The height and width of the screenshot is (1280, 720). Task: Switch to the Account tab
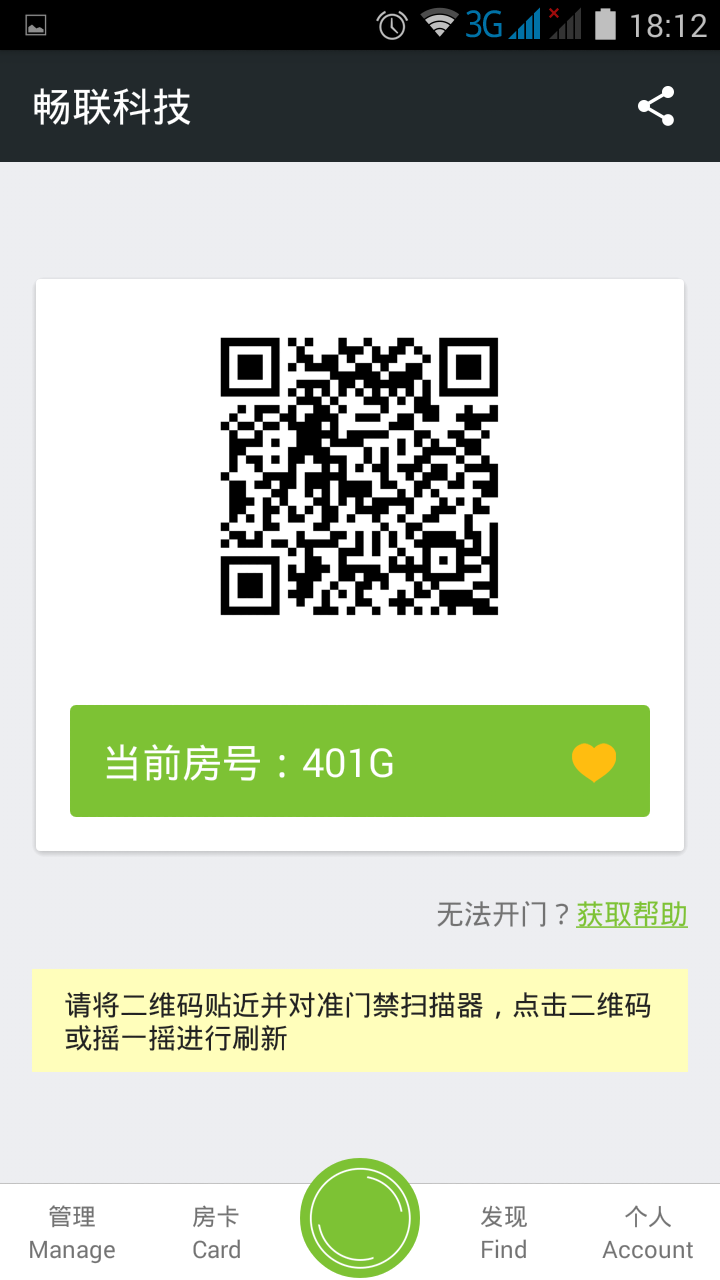647,1232
